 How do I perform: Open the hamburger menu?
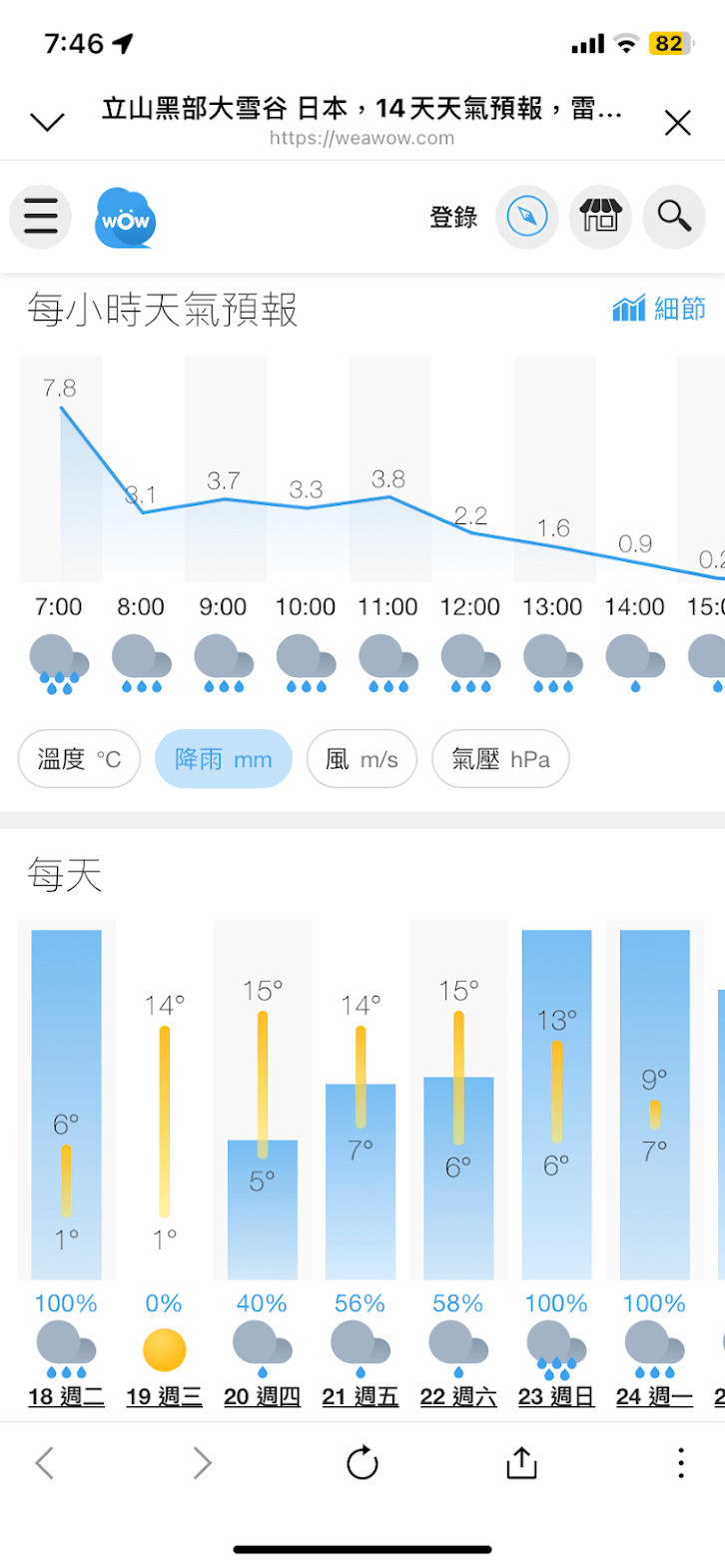pyautogui.click(x=41, y=217)
